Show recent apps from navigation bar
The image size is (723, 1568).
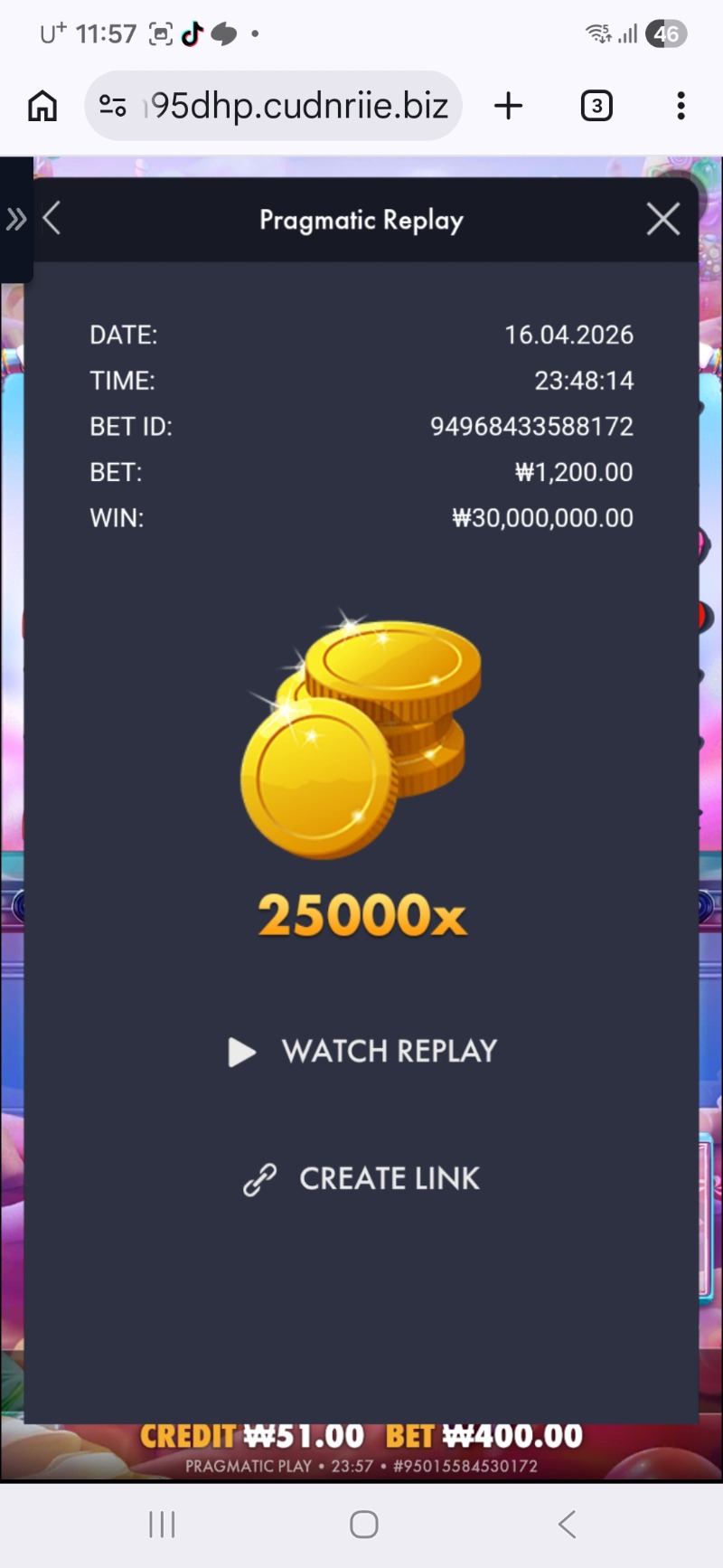point(162,1524)
